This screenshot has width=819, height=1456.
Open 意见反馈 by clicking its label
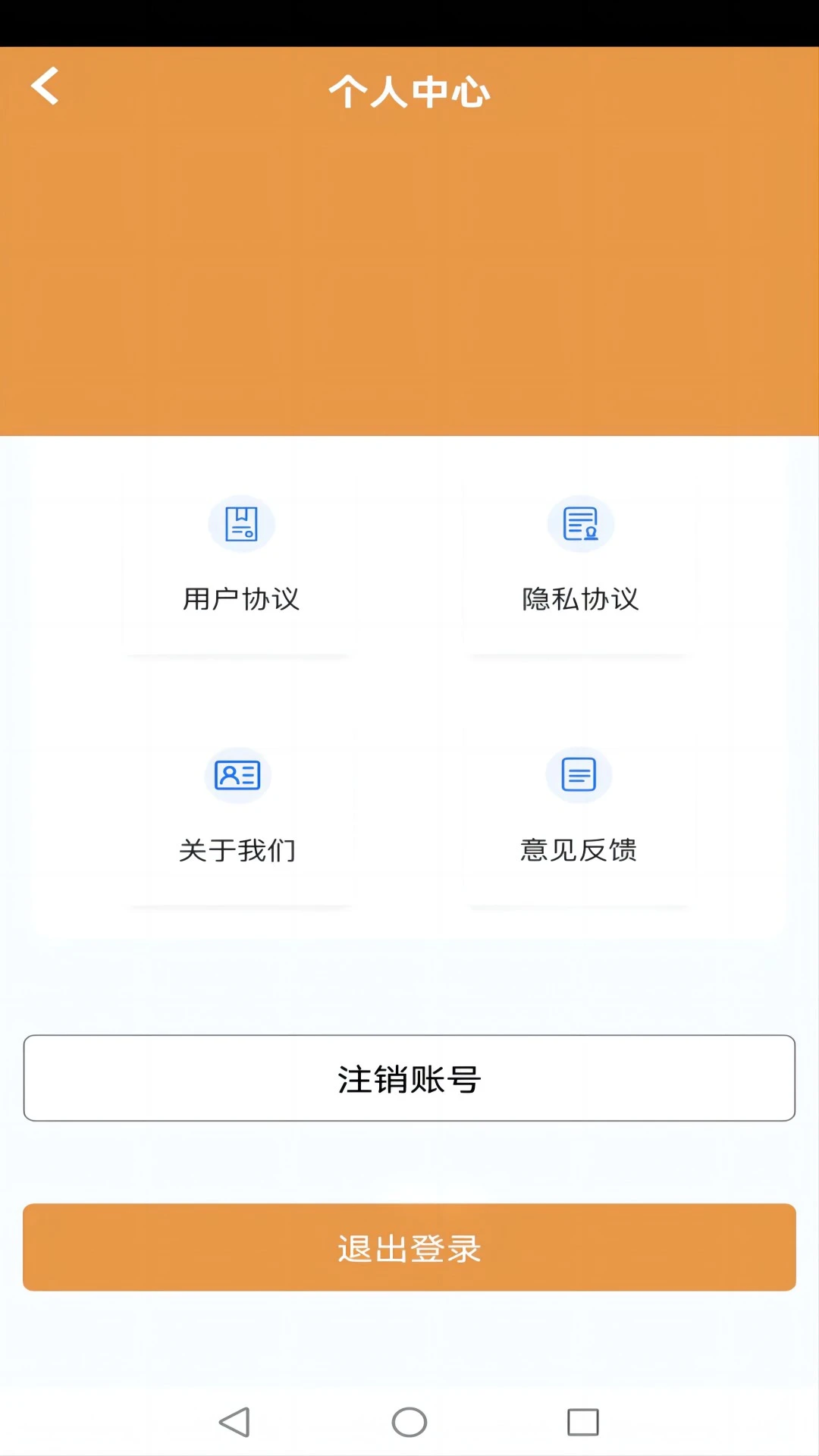click(x=579, y=850)
